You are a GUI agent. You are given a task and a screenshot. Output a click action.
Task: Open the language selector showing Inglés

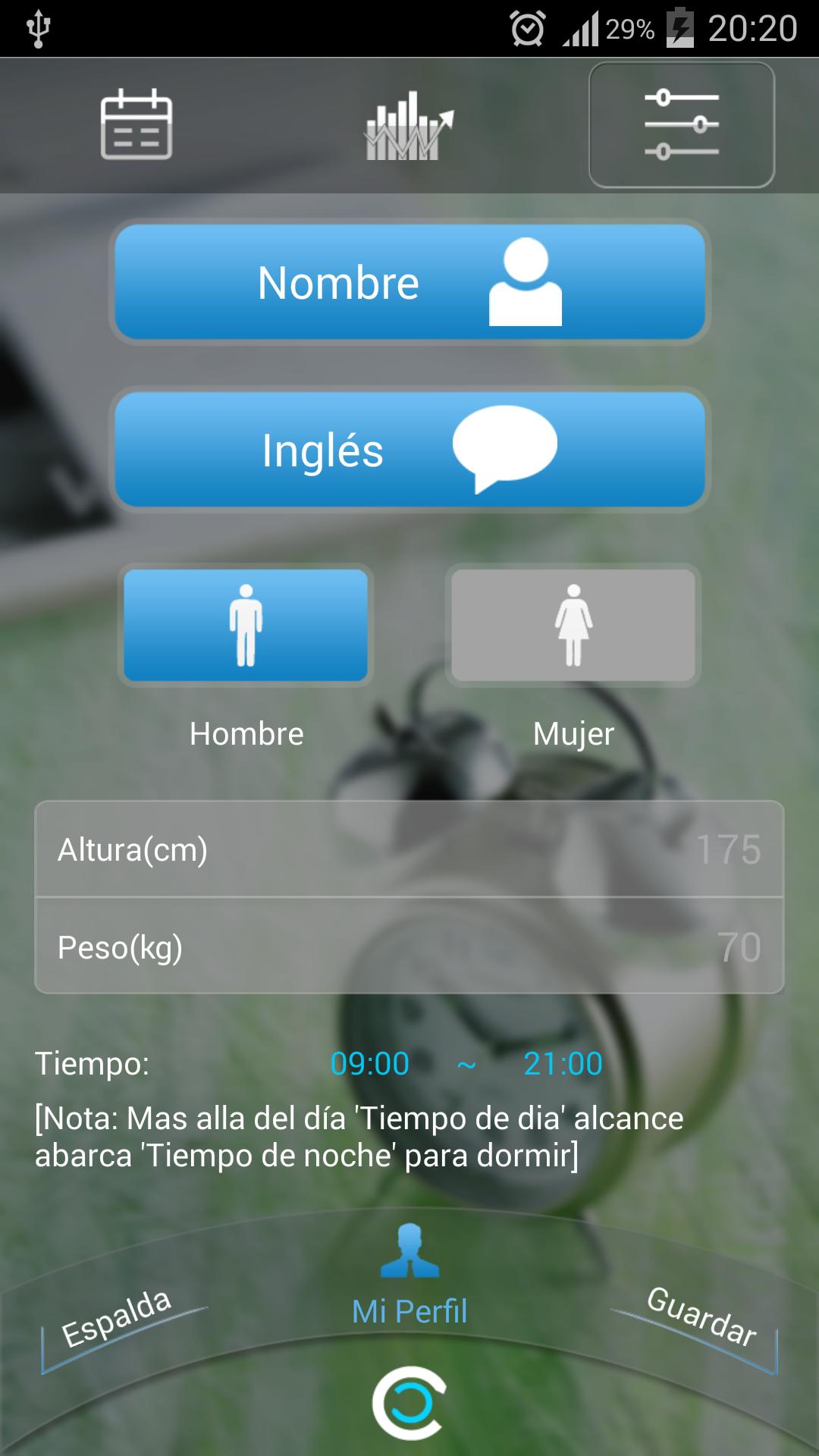(x=409, y=449)
